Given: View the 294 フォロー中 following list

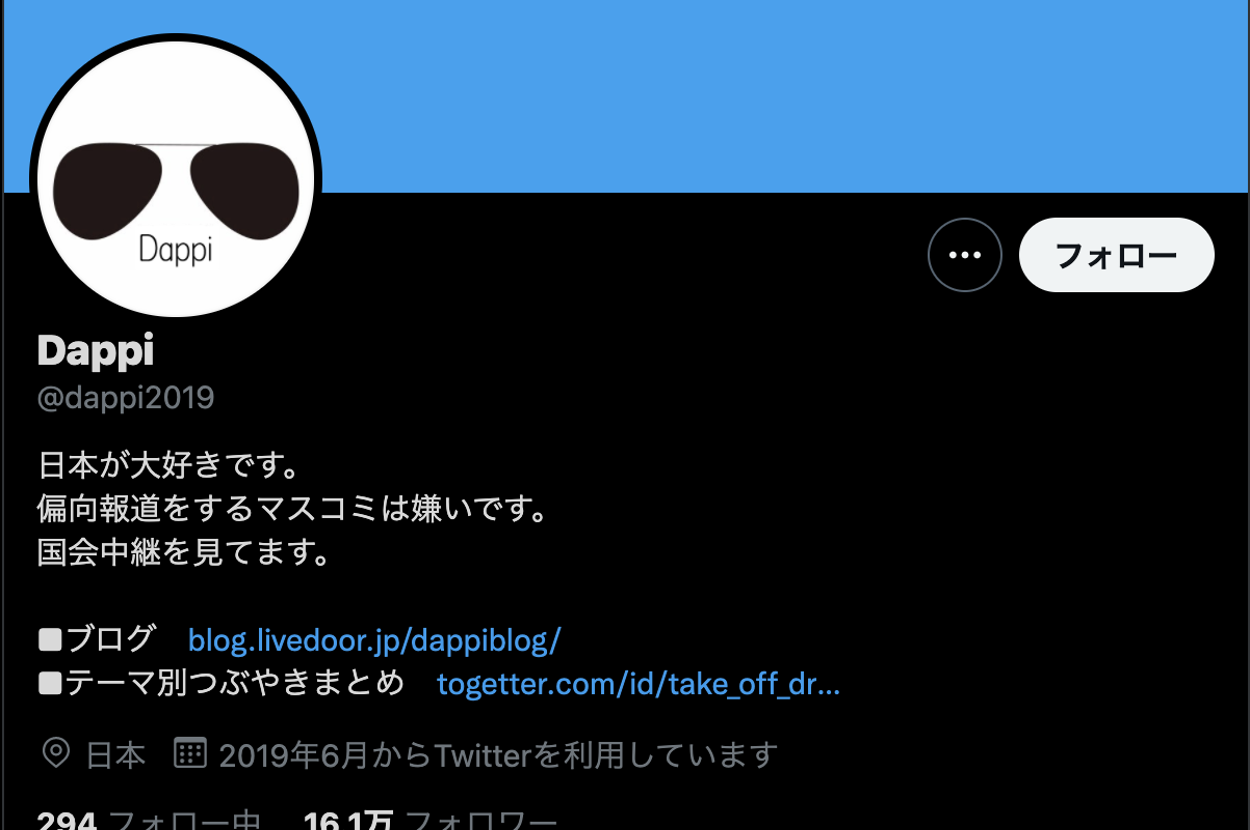Looking at the screenshot, I should [x=148, y=821].
